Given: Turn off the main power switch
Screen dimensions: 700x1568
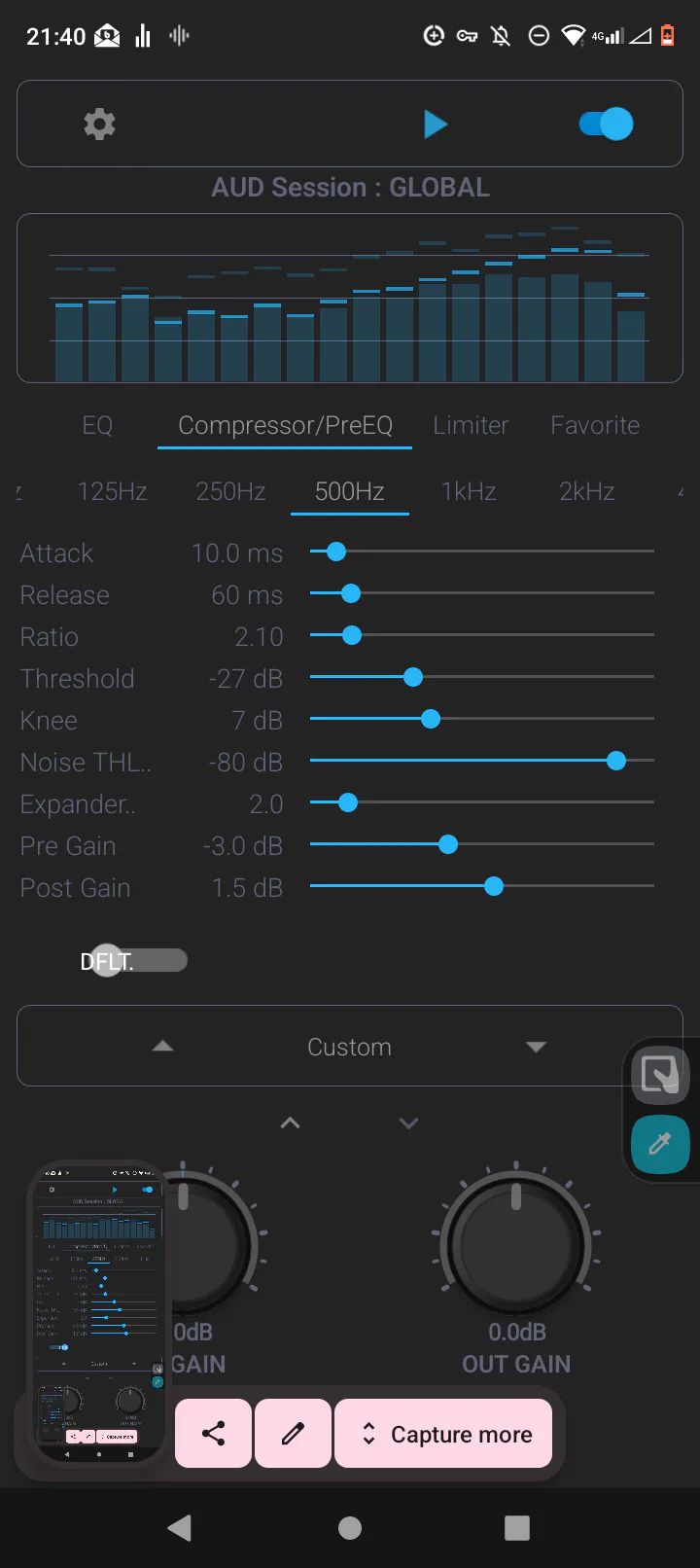Looking at the screenshot, I should pyautogui.click(x=607, y=124).
